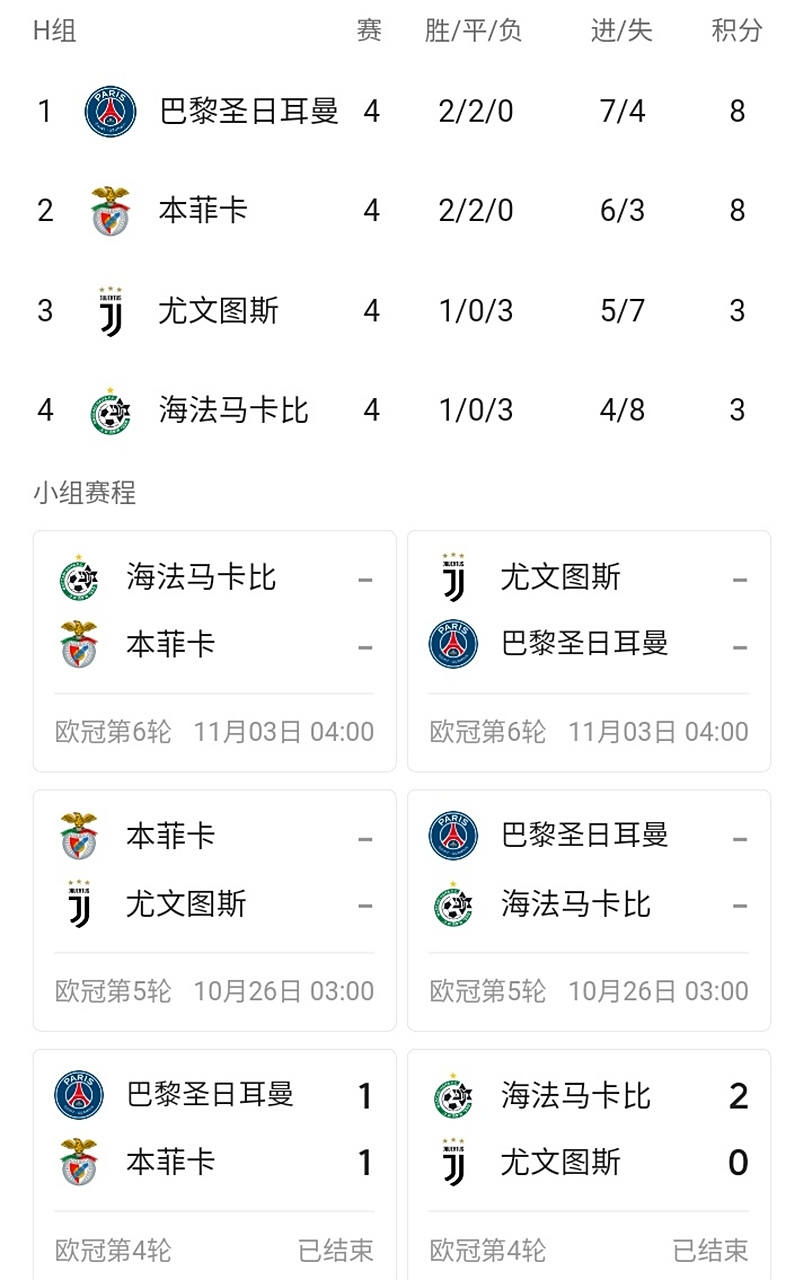Click the Paris Saint-Germain crest in standings
812x1280 pixels.
click(x=111, y=111)
